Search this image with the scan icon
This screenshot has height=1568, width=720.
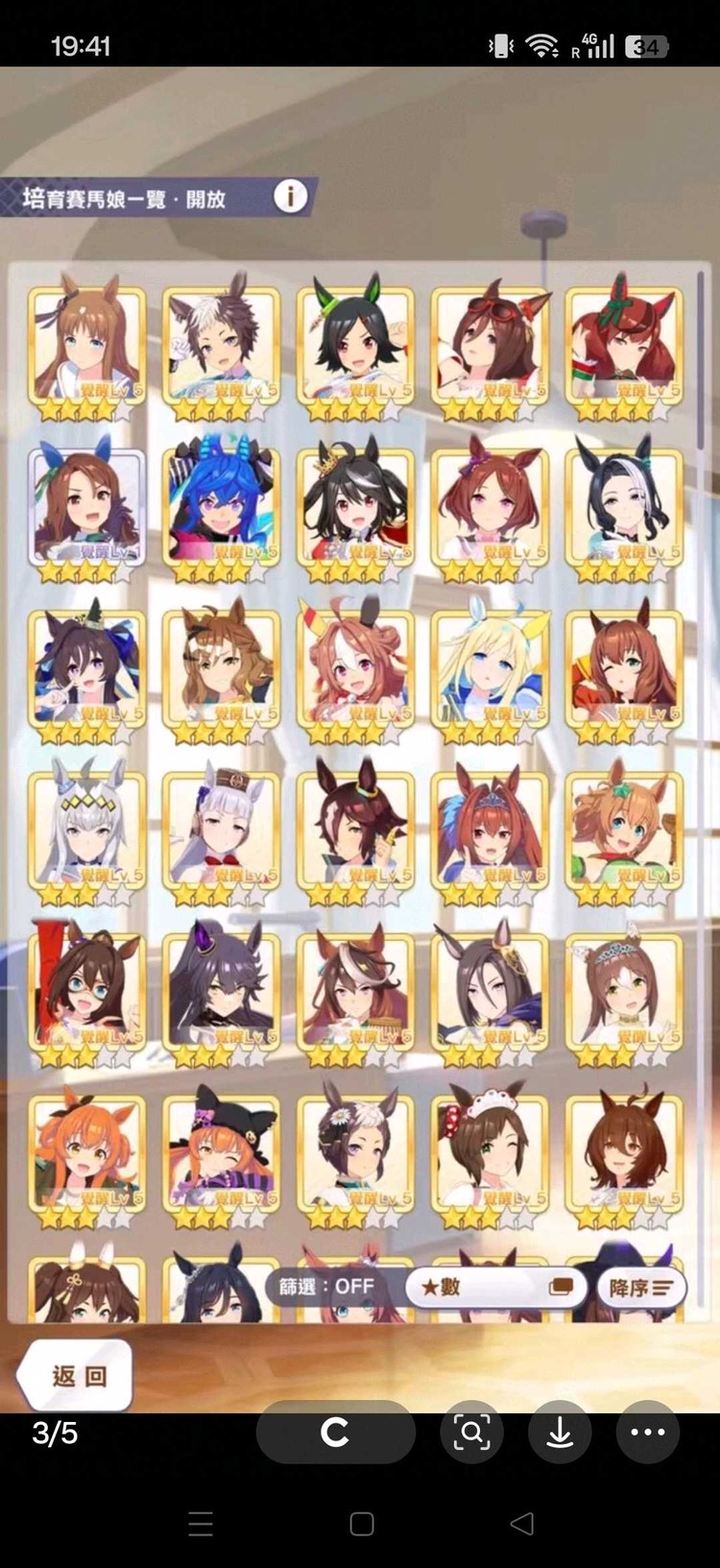pos(471,1433)
